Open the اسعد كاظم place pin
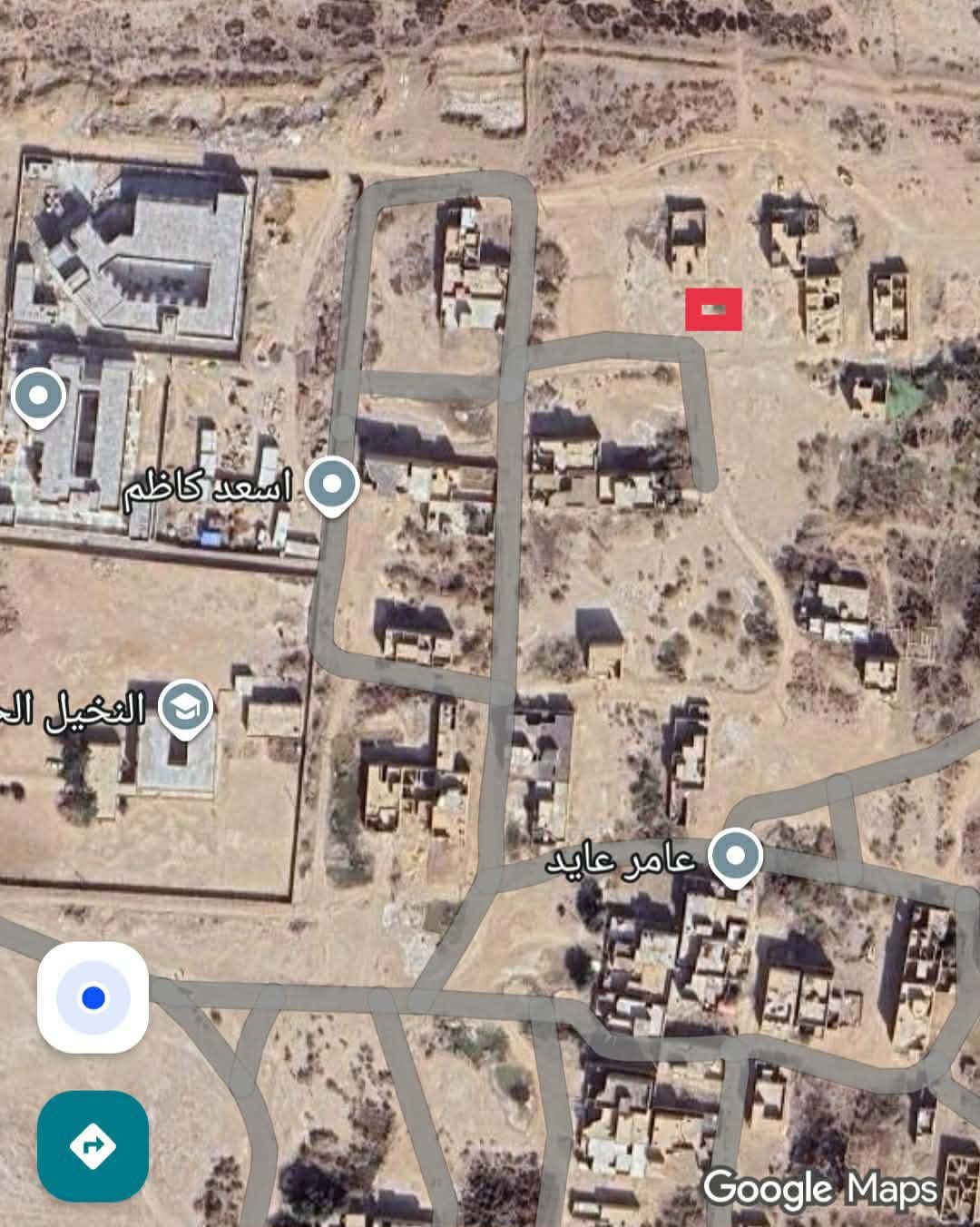 point(332,485)
